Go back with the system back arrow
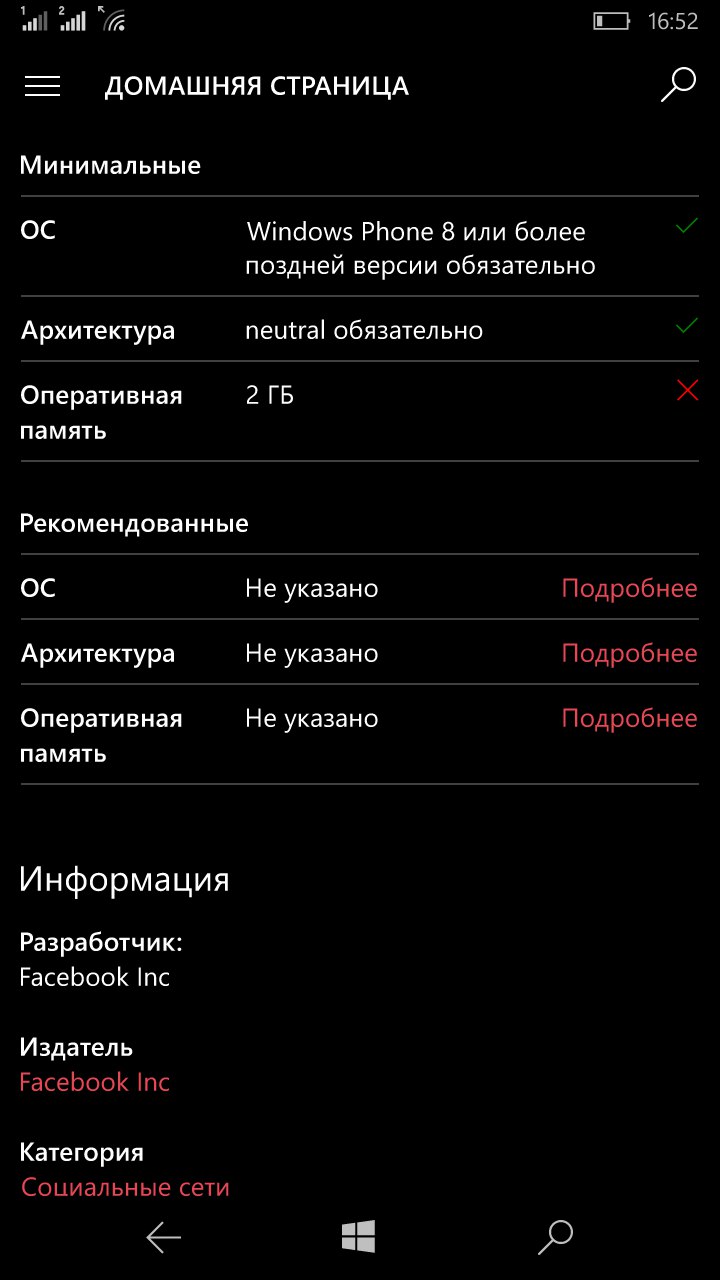 click(x=163, y=1238)
